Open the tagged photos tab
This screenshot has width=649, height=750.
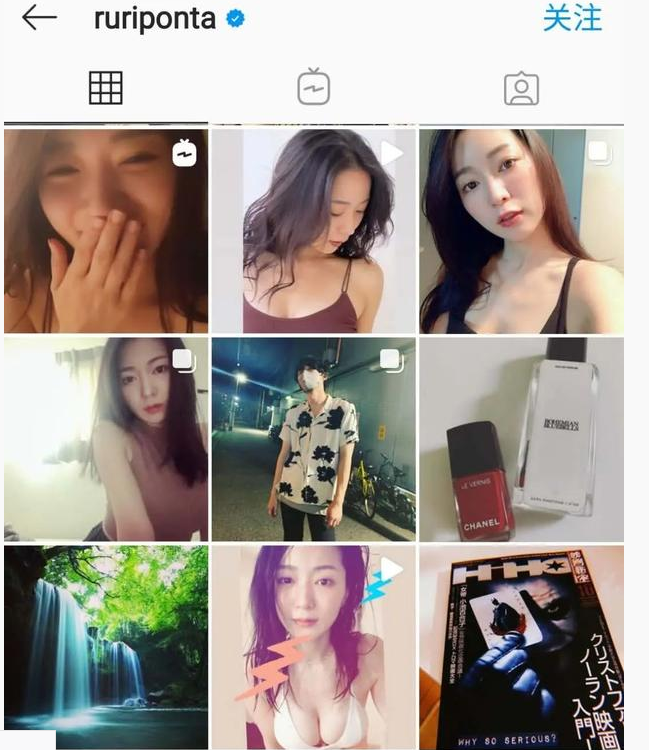[x=521, y=88]
